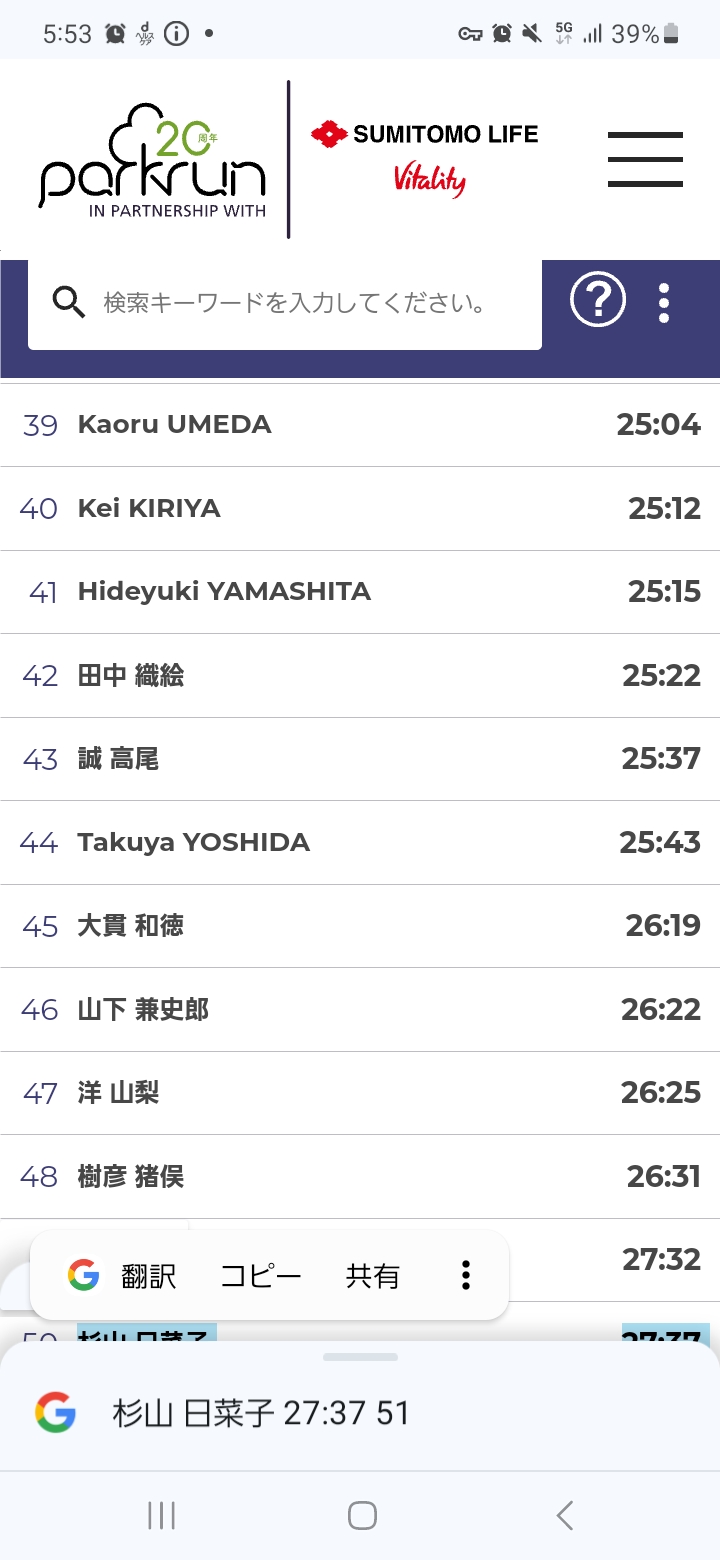Tap the search keyword field

coord(285,302)
